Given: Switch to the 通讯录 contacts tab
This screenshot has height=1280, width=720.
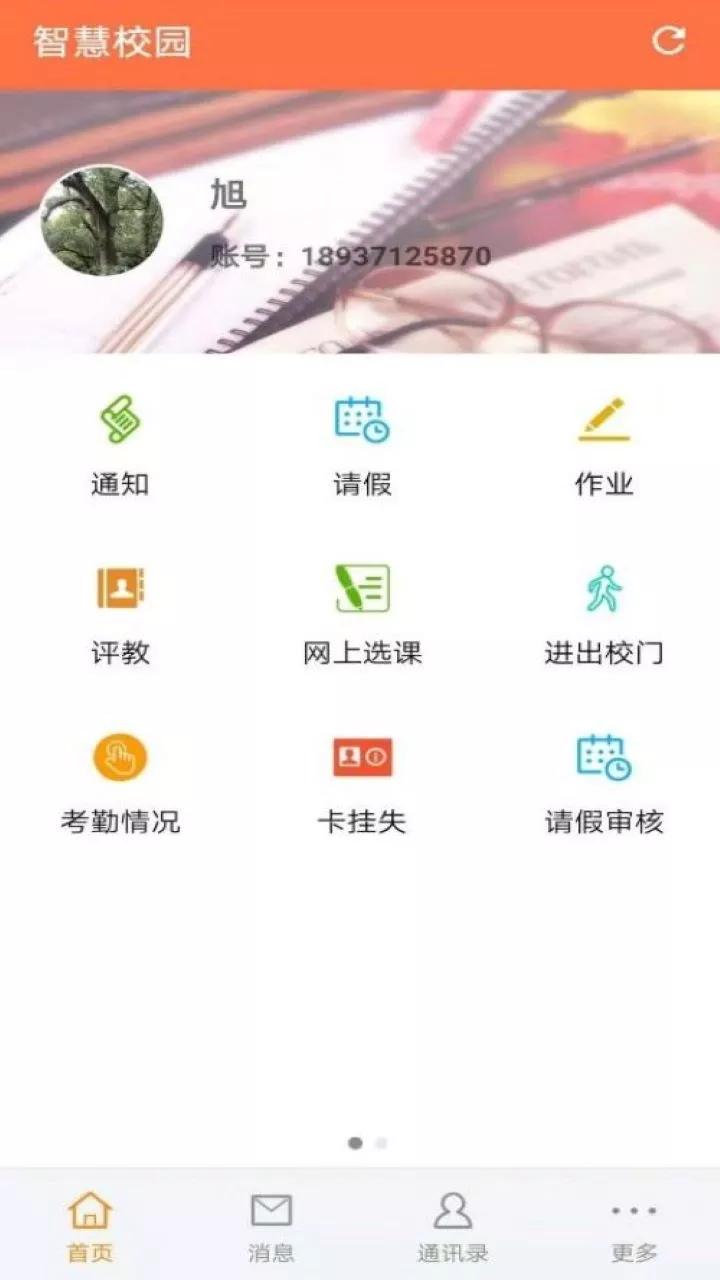Looking at the screenshot, I should [452, 1226].
